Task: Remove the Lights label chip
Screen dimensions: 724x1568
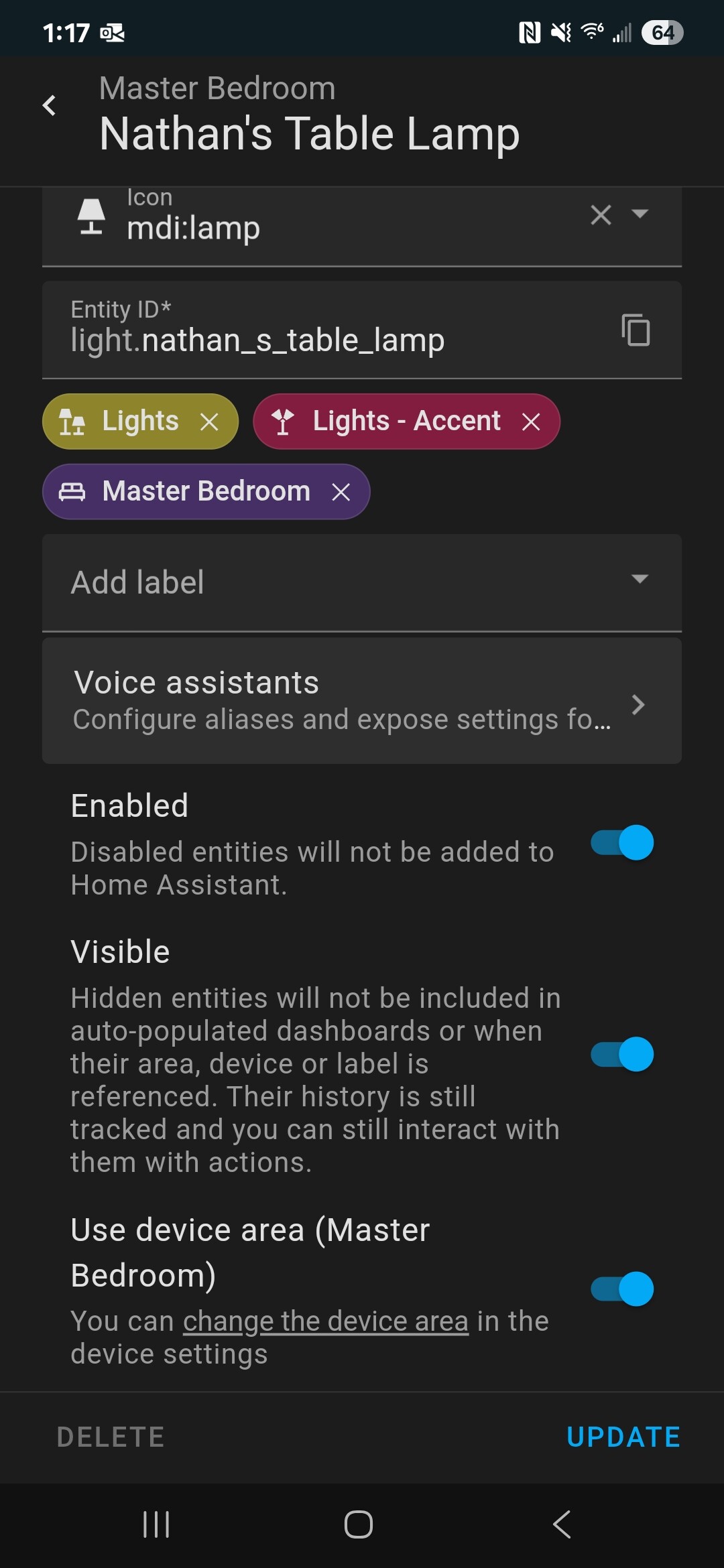Action: click(x=210, y=421)
